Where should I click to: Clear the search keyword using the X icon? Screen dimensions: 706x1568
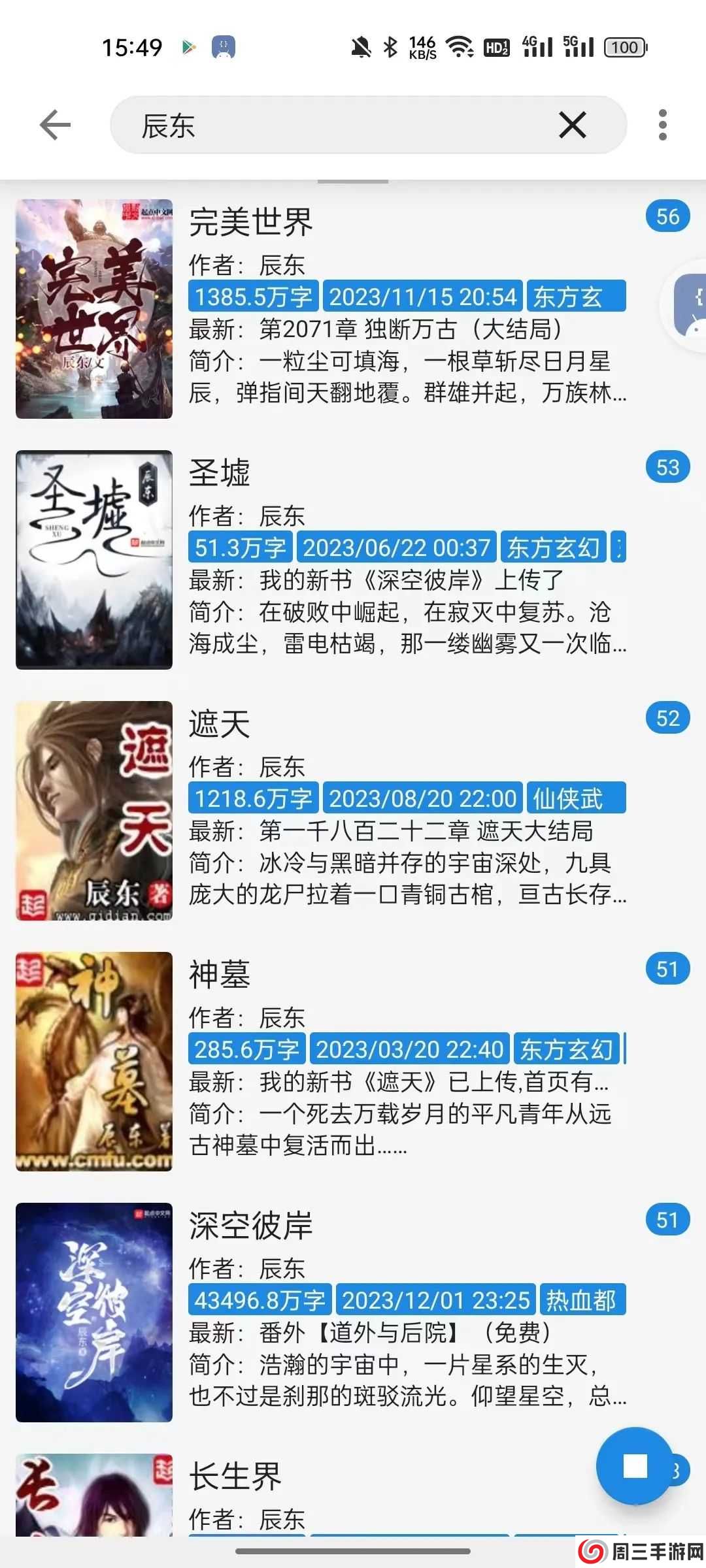point(574,126)
